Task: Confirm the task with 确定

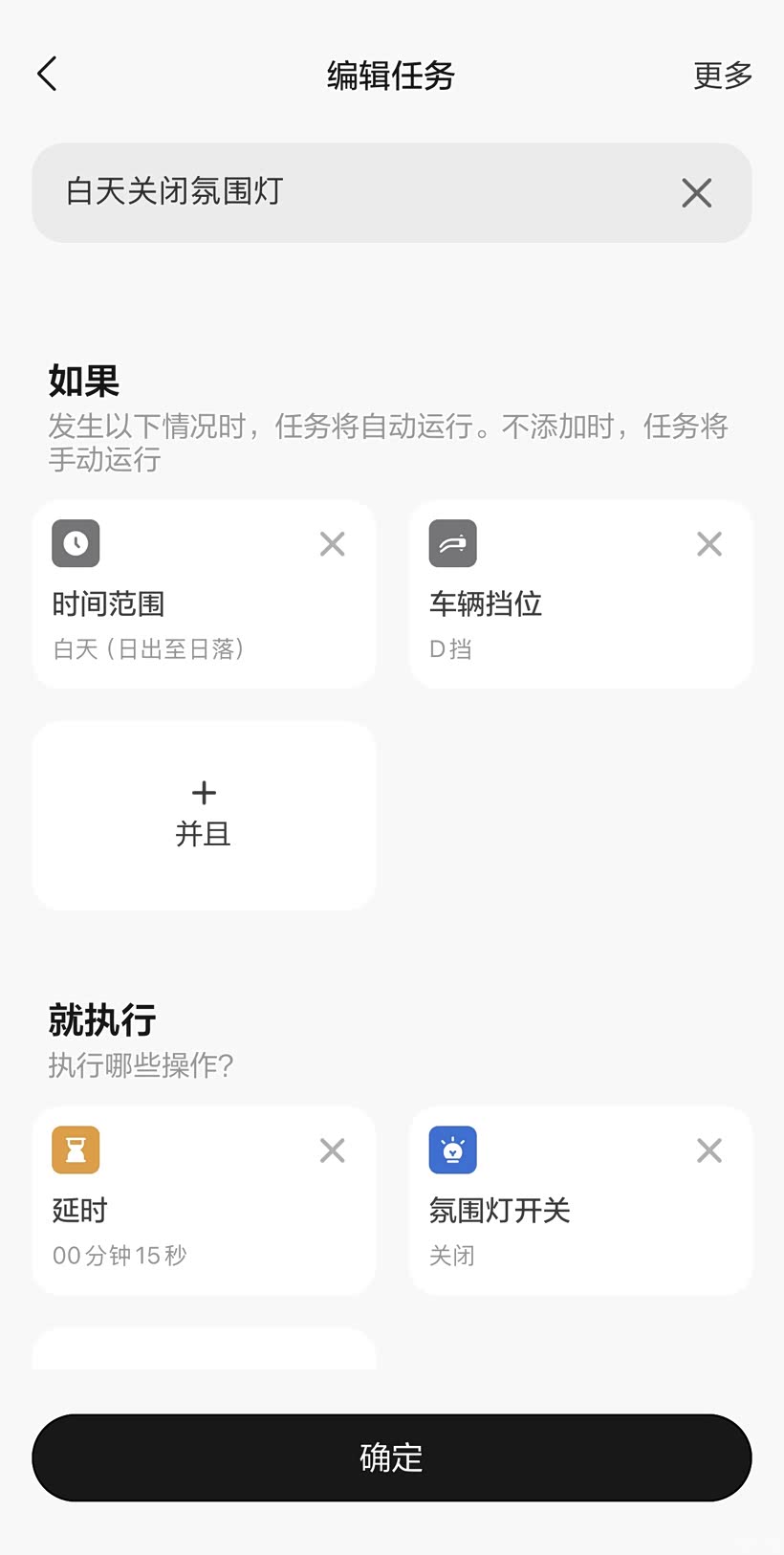Action: tap(392, 1457)
